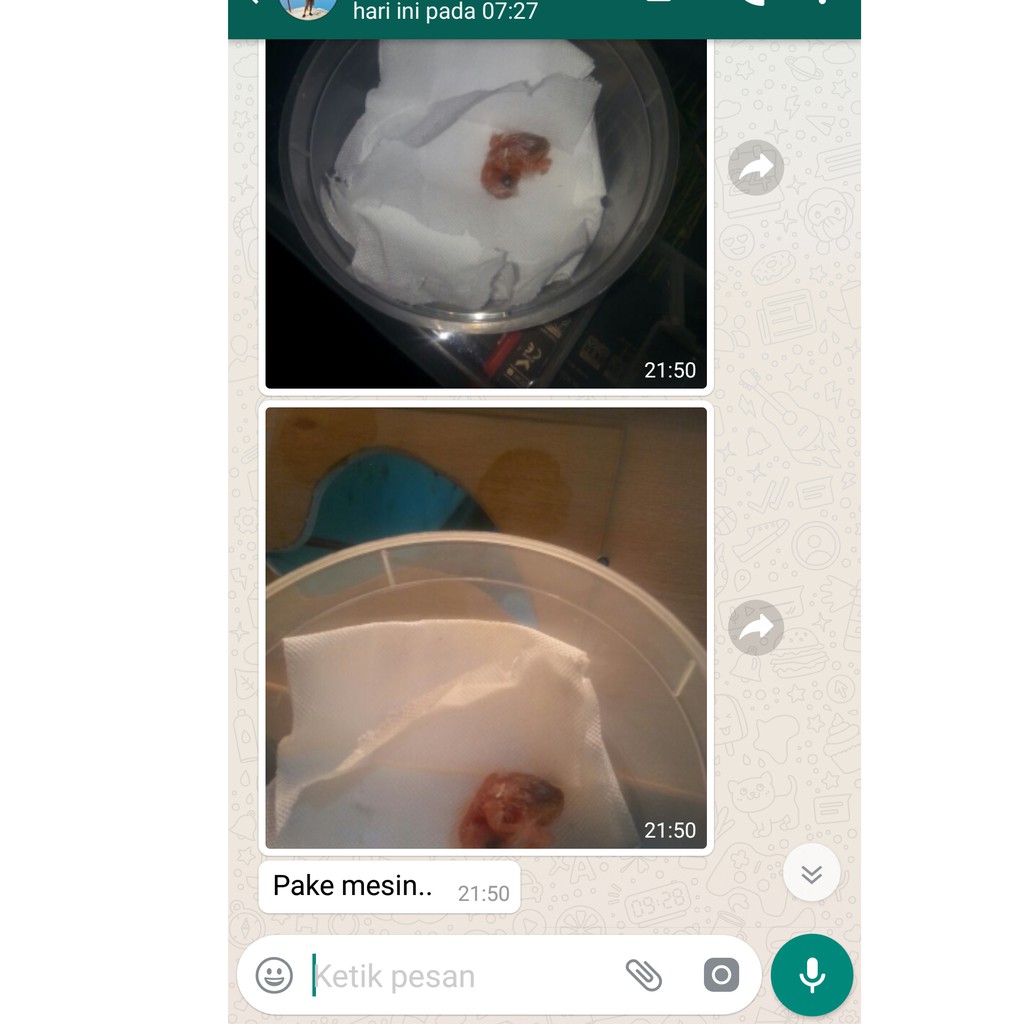Viewport: 1024px width, 1024px height.
Task: Record a voice message with the microphone
Action: (x=811, y=975)
